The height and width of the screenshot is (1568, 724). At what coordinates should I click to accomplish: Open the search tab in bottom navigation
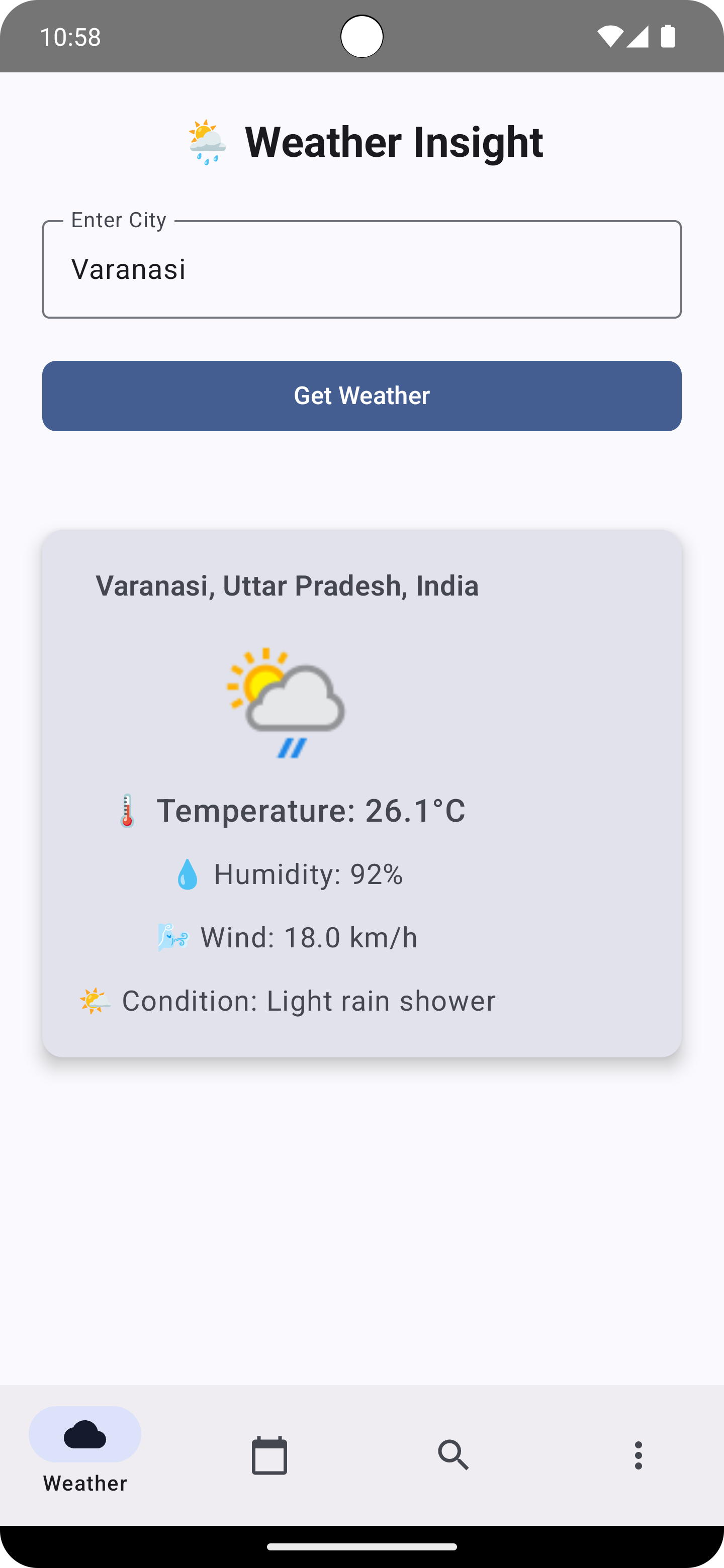(x=454, y=1455)
